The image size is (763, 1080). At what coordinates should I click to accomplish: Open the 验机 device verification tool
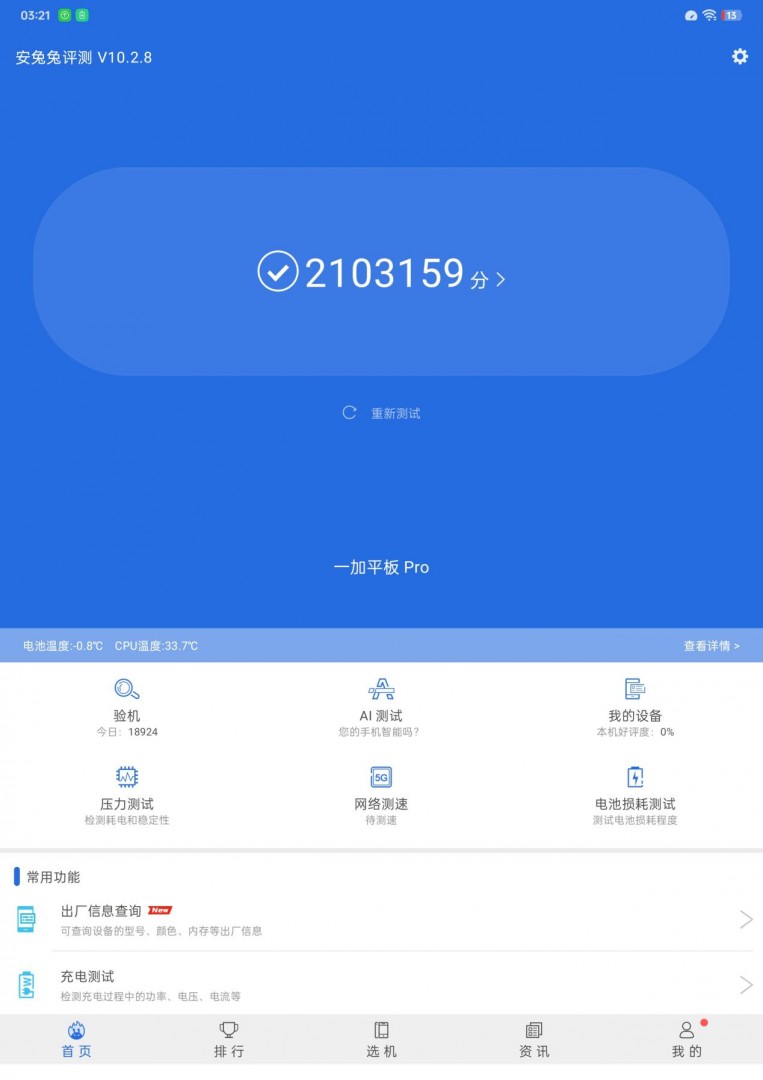127,705
